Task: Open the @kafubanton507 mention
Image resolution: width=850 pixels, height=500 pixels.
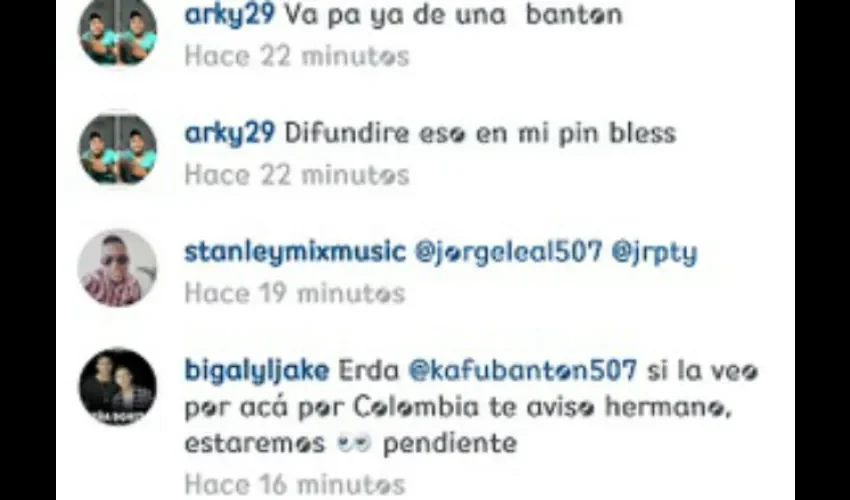Action: [522, 370]
